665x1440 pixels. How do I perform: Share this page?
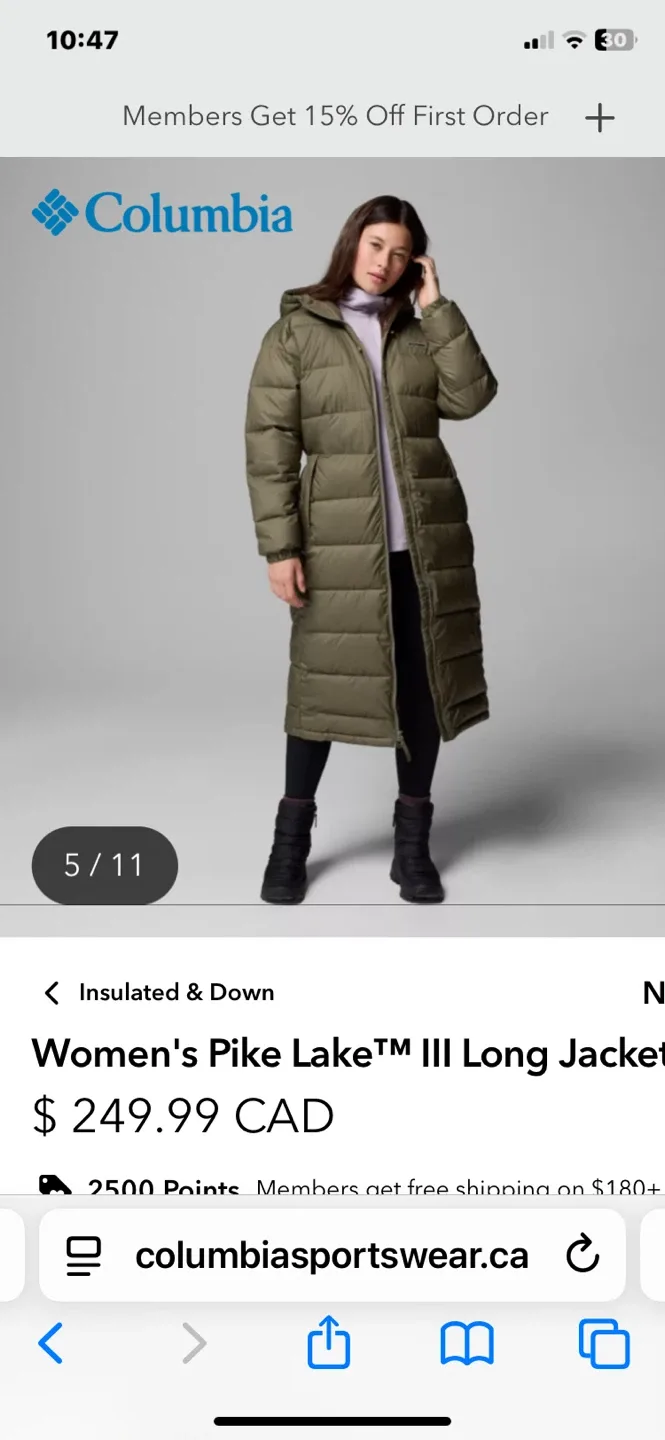(329, 1343)
